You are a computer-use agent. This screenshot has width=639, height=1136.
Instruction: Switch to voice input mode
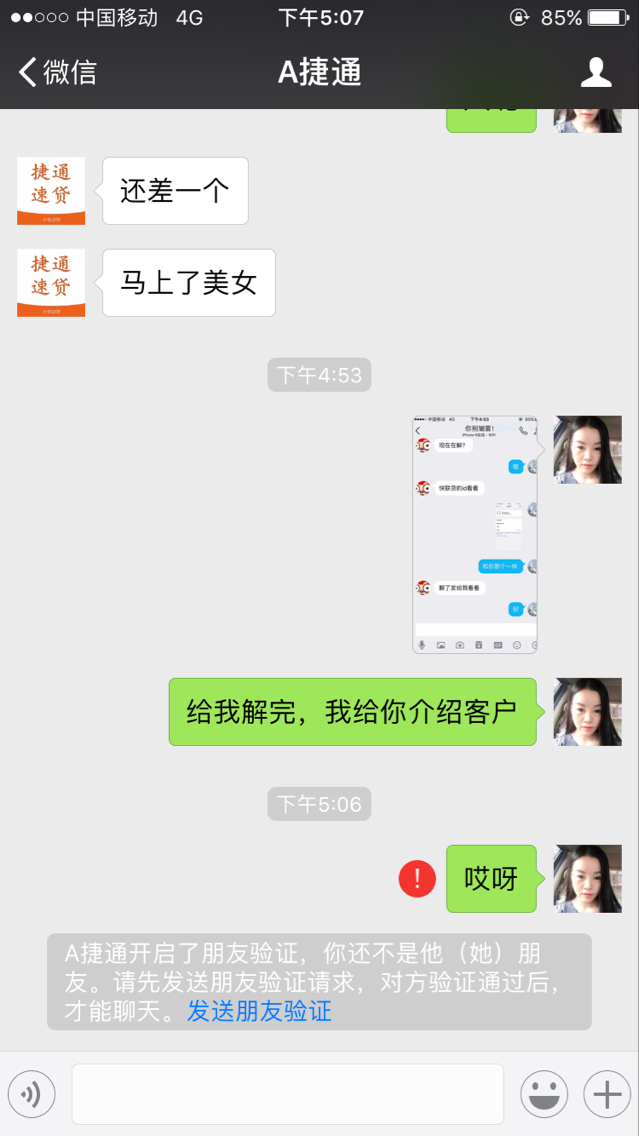click(x=31, y=1094)
